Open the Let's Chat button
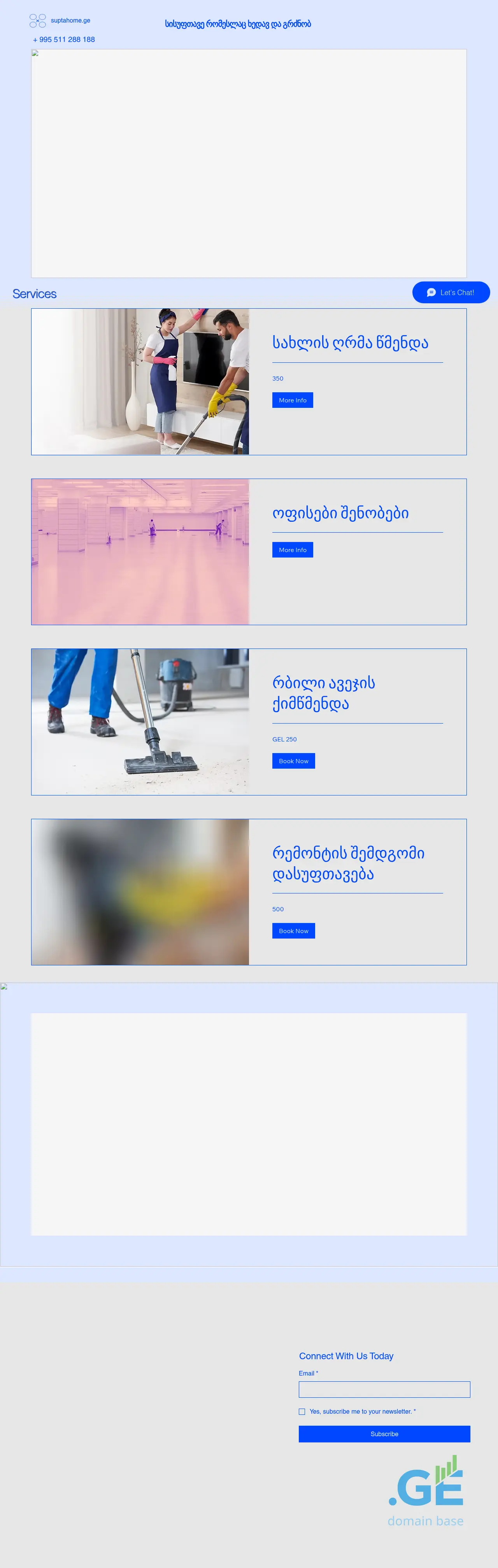The width and height of the screenshot is (498, 1568). [451, 293]
